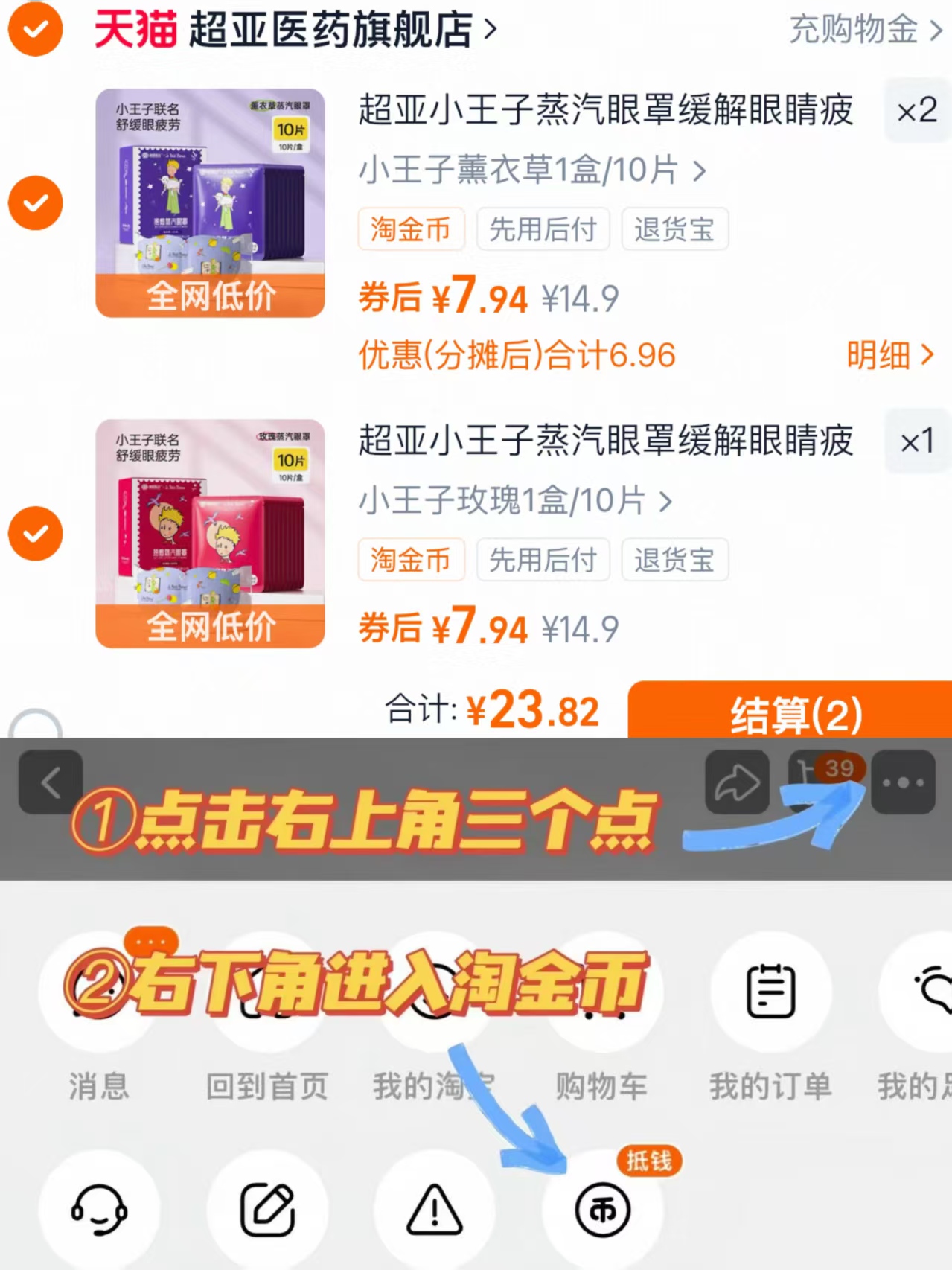Tap the 淘金币 tag on lavender item
Image resolution: width=952 pixels, height=1270 pixels.
411,230
